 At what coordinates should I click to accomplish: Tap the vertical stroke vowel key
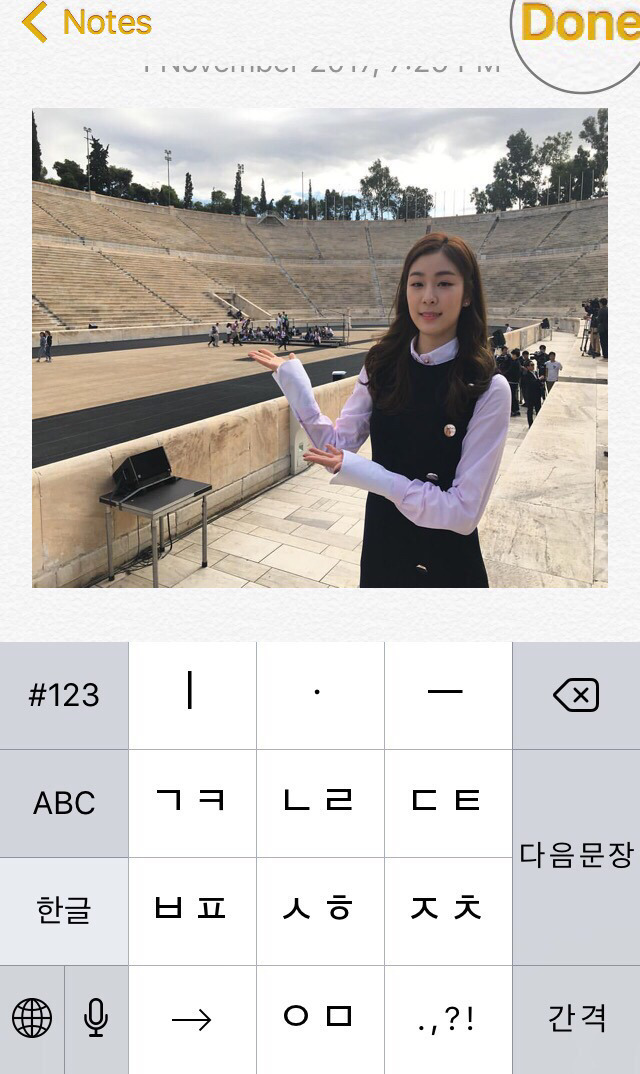point(192,695)
